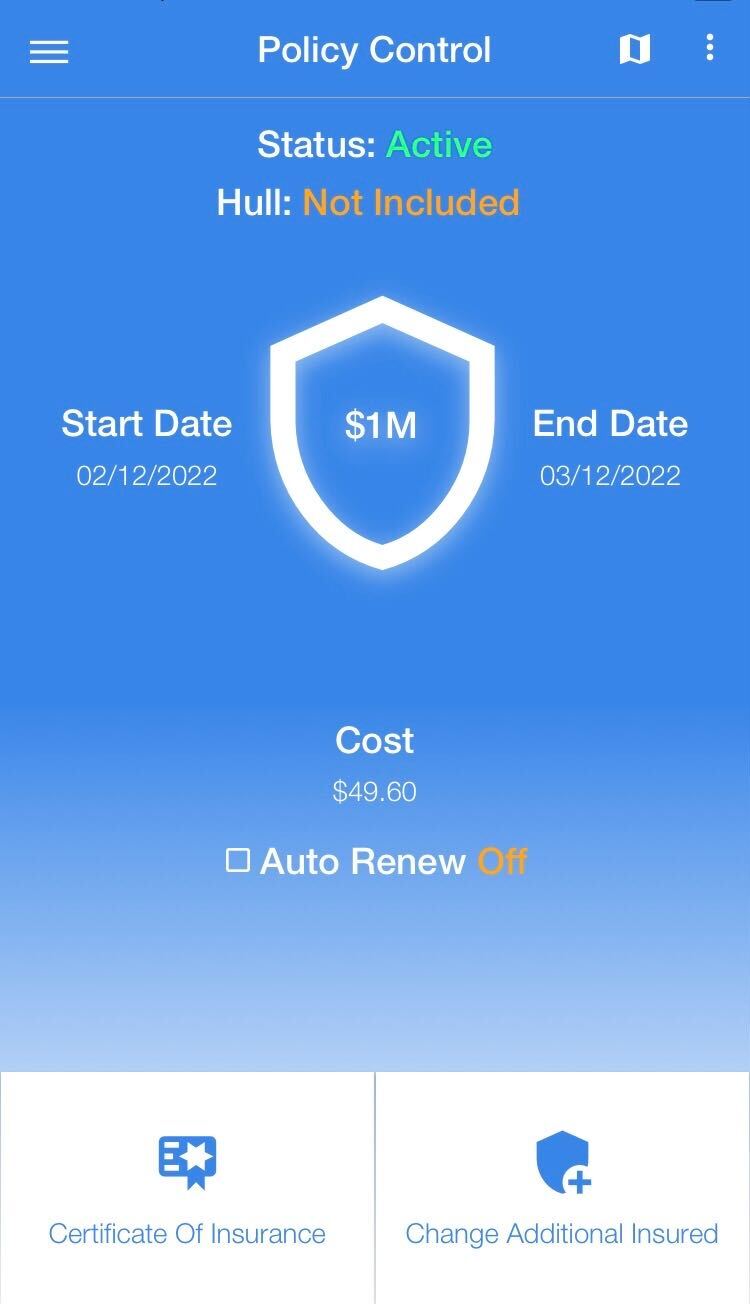
Task: Open the hamburger drawer menu
Action: [x=49, y=51]
